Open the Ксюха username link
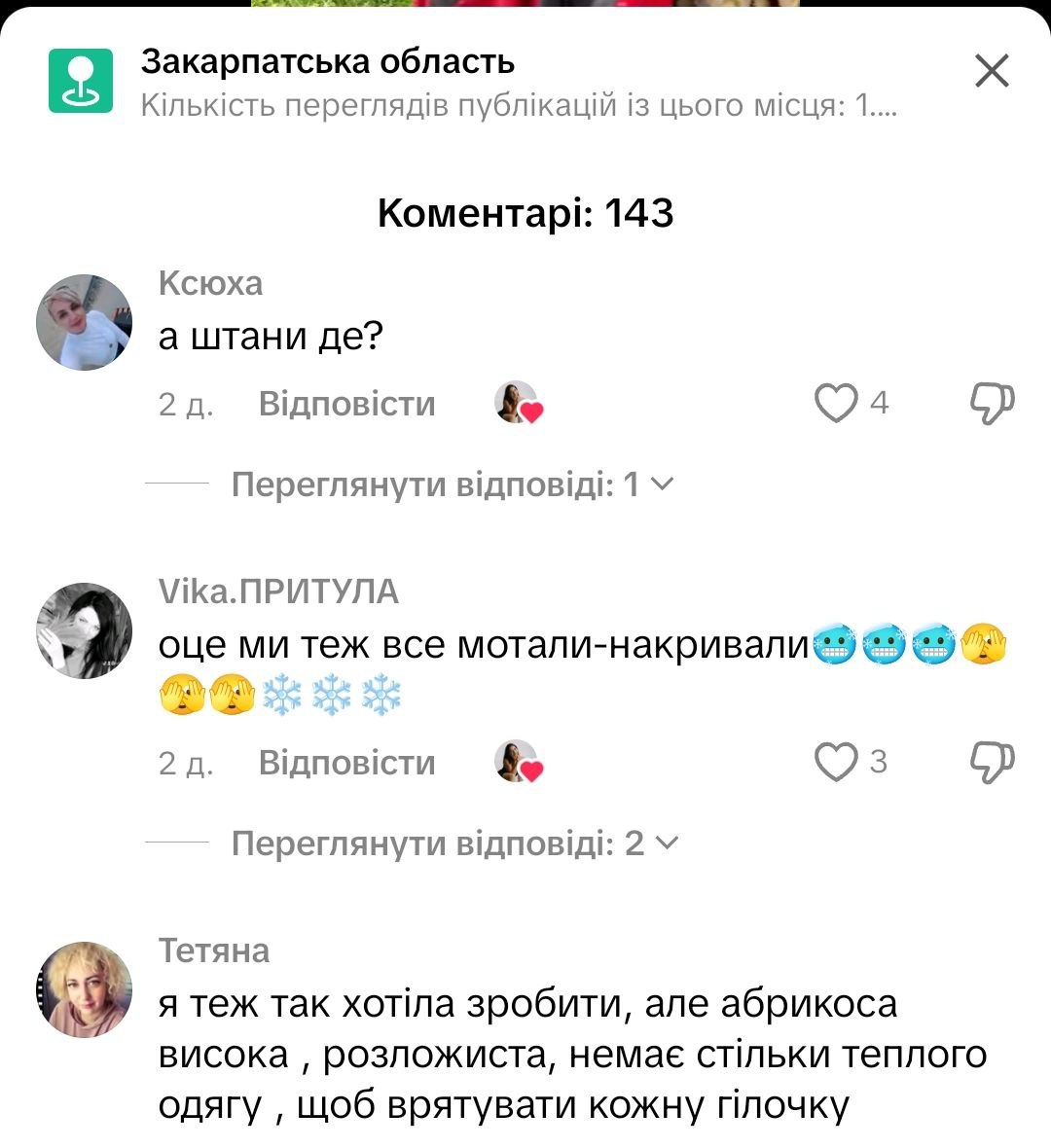Image resolution: width=1051 pixels, height=1148 pixels. click(x=210, y=283)
